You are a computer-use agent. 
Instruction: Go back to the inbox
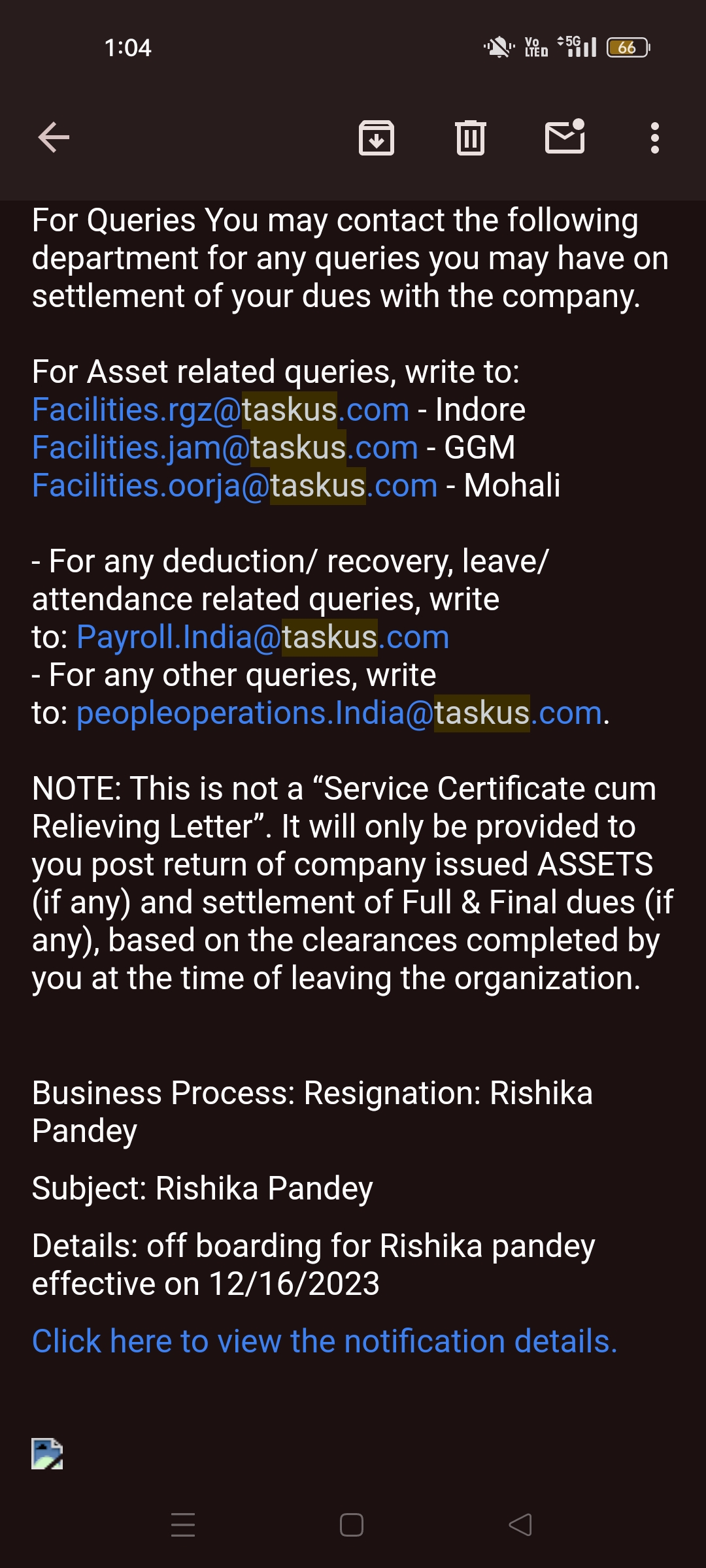[54, 138]
